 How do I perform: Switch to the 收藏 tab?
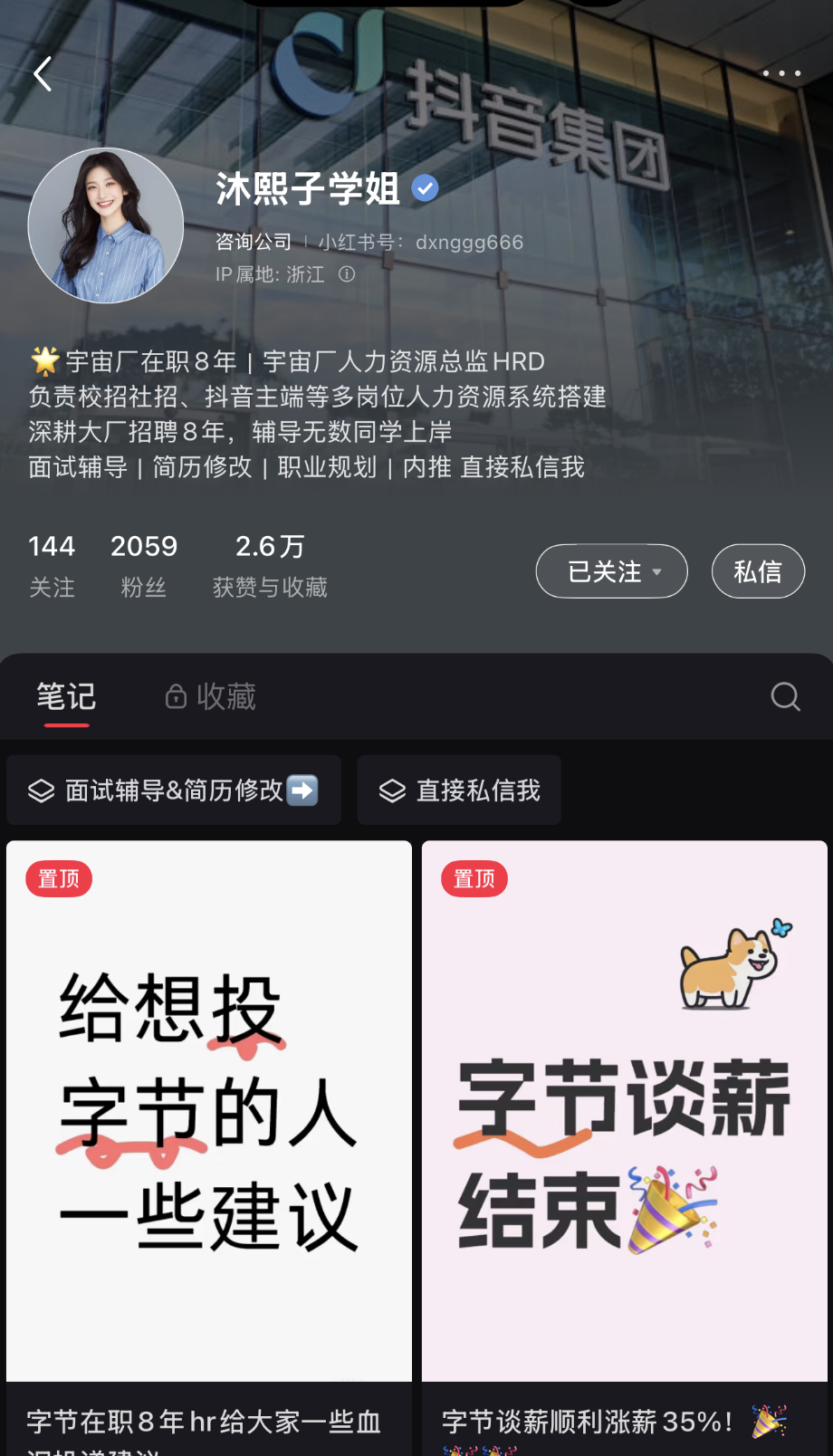225,696
